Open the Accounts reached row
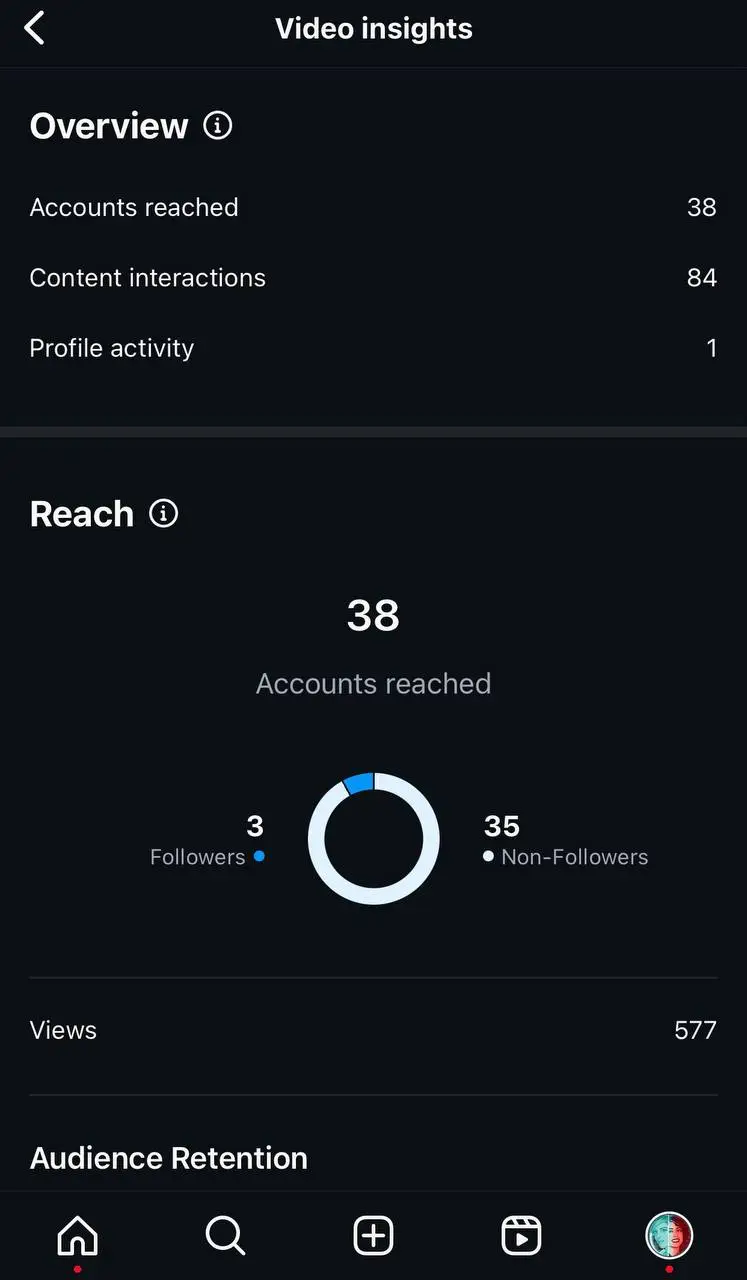The width and height of the screenshot is (747, 1280). tap(373, 207)
